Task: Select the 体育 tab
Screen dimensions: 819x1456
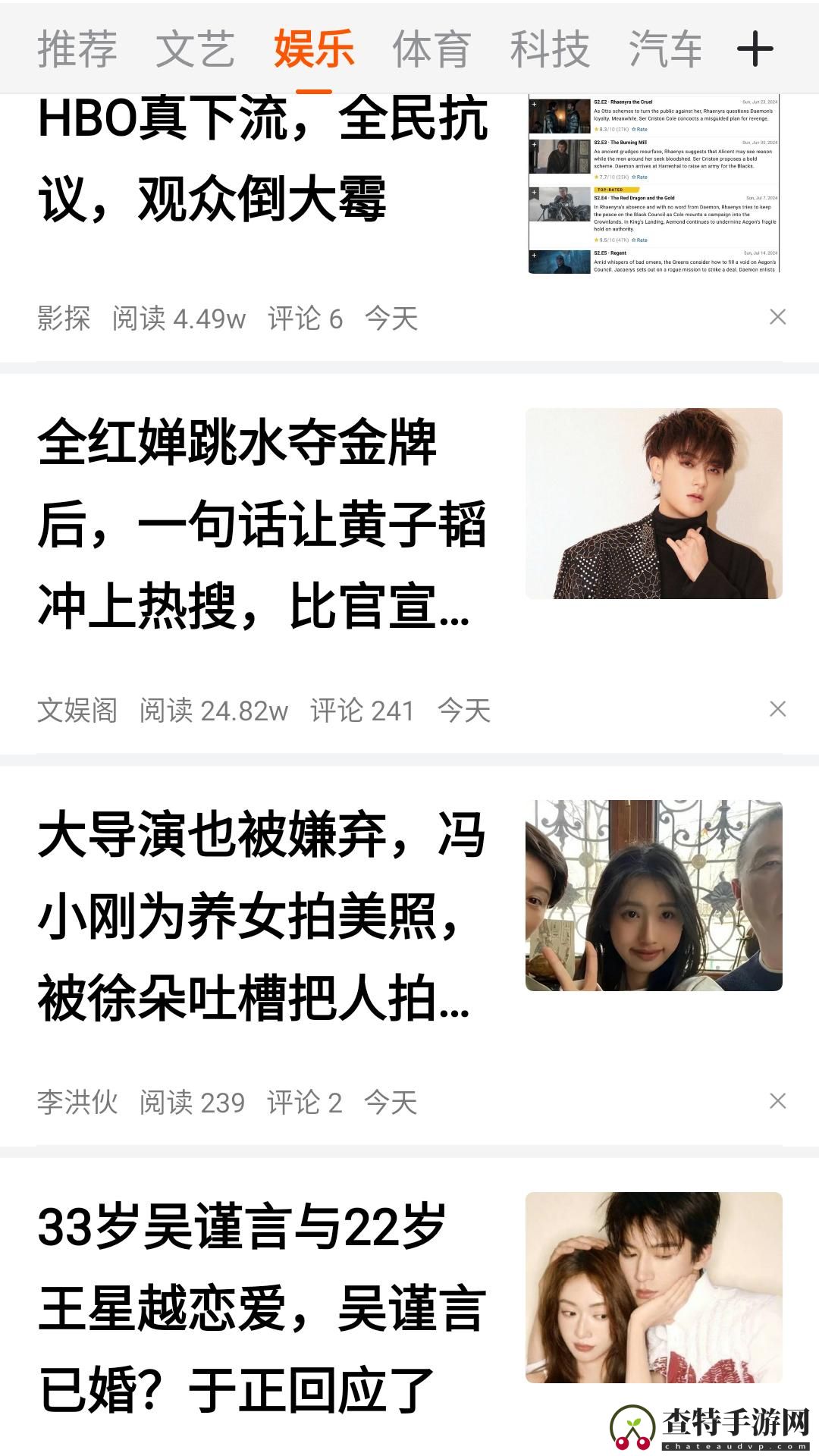Action: 431,49
